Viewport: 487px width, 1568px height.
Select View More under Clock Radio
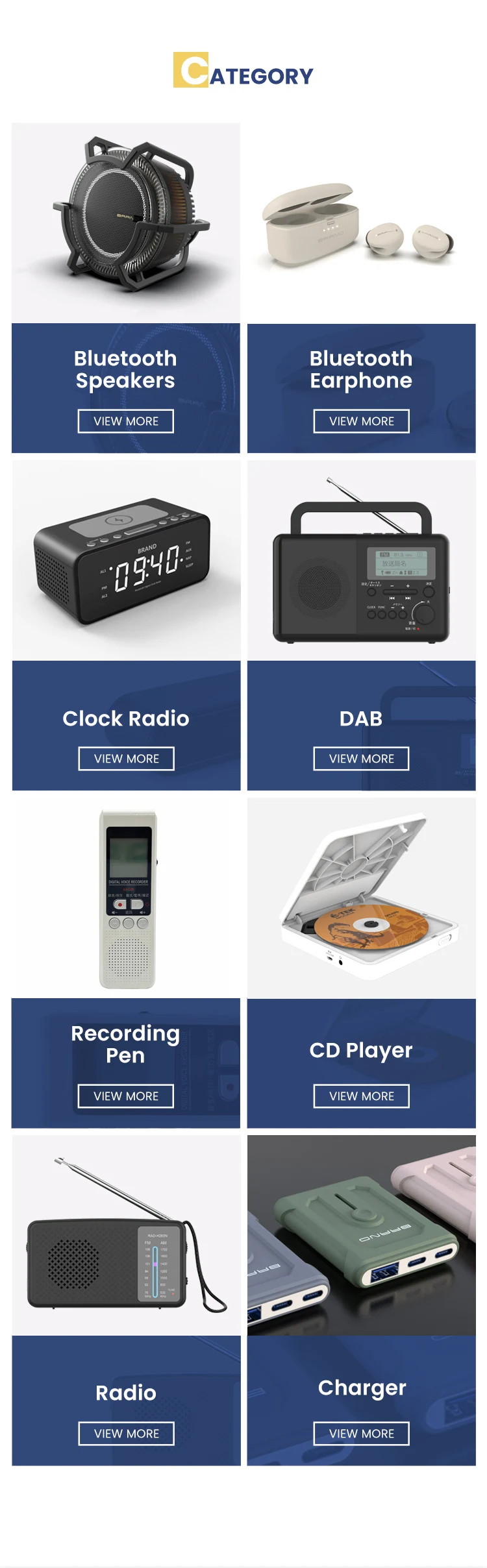(x=127, y=759)
